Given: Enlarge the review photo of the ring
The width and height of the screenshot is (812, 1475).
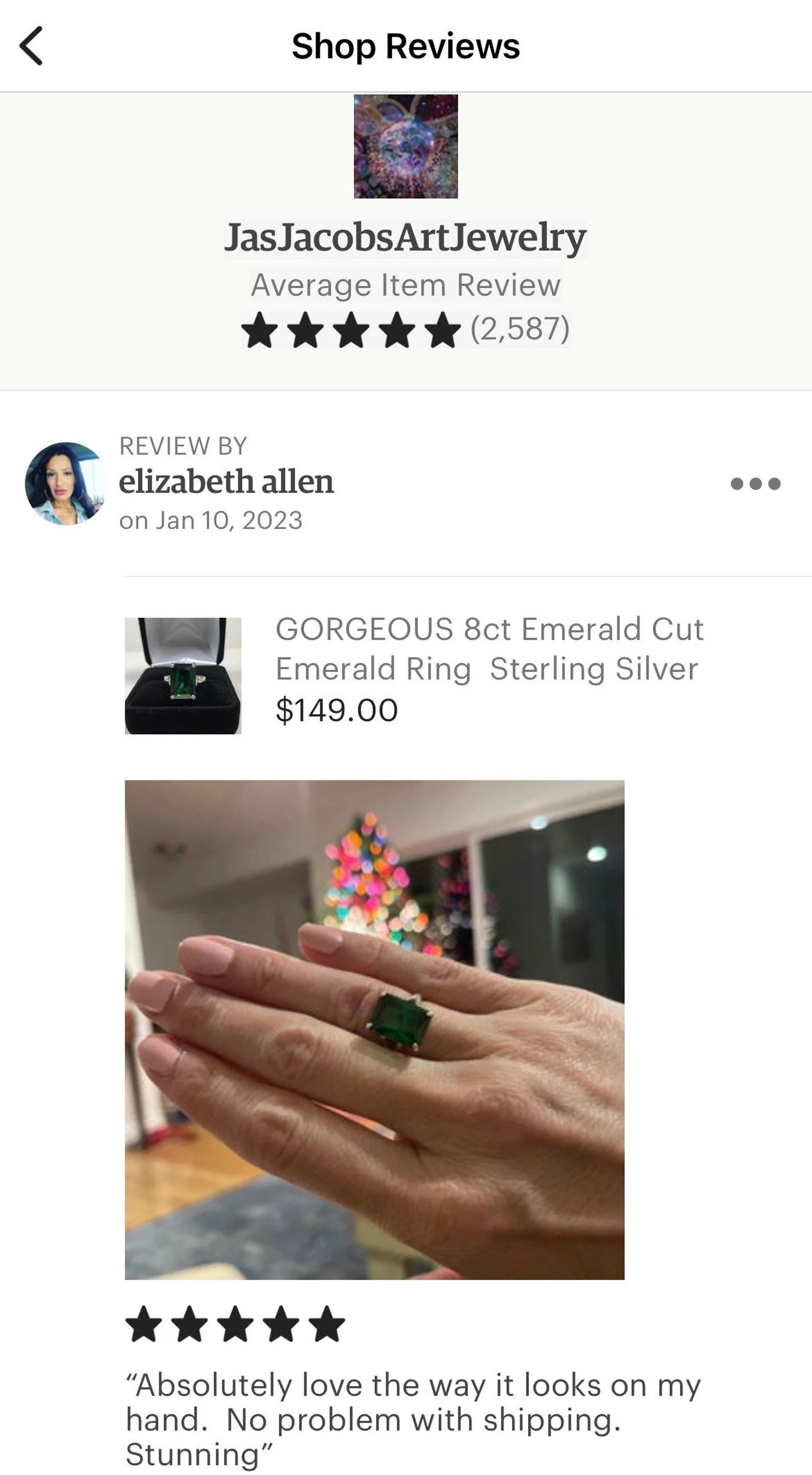Looking at the screenshot, I should (374, 1030).
